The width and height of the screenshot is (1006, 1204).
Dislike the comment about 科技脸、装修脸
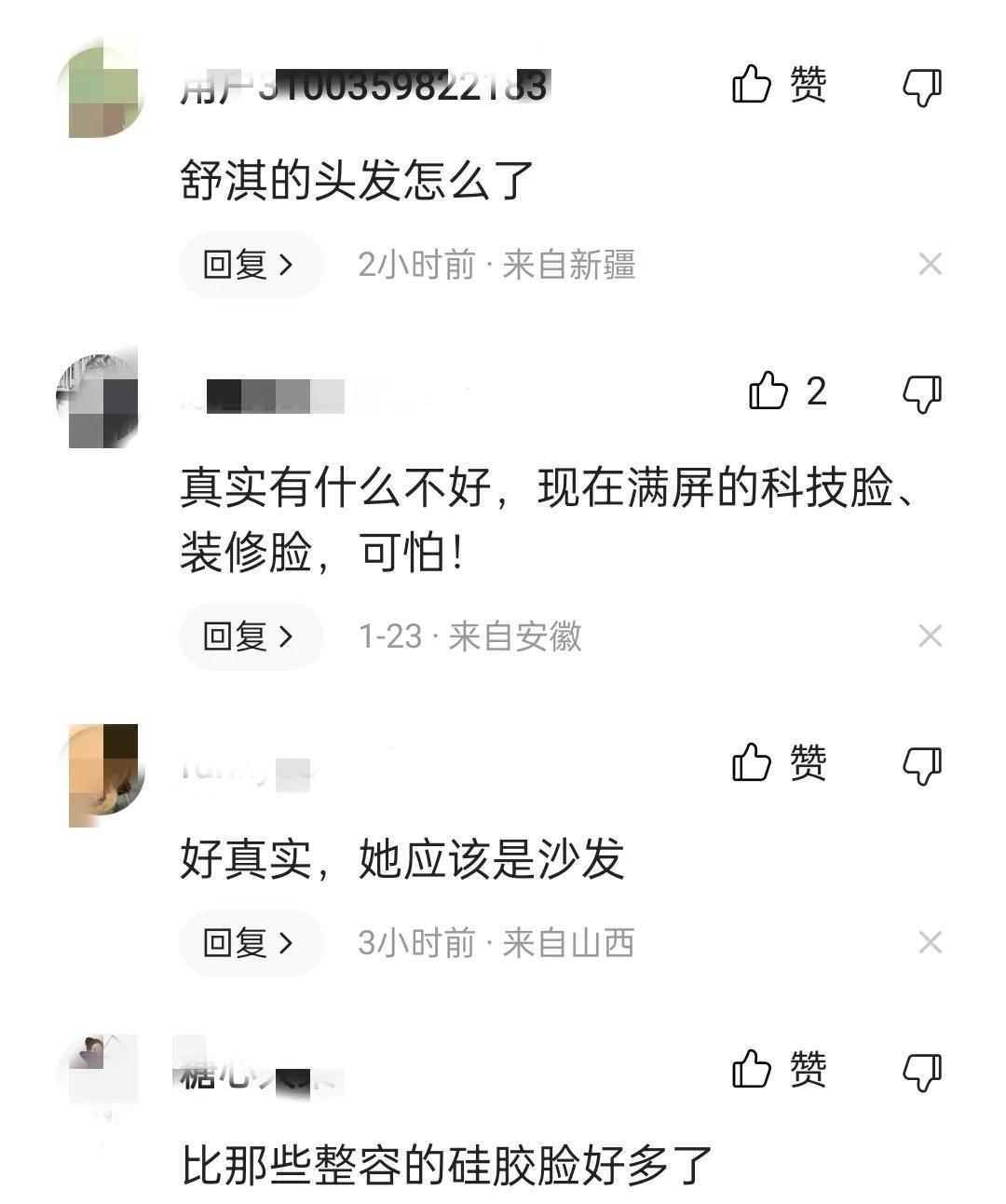click(922, 393)
